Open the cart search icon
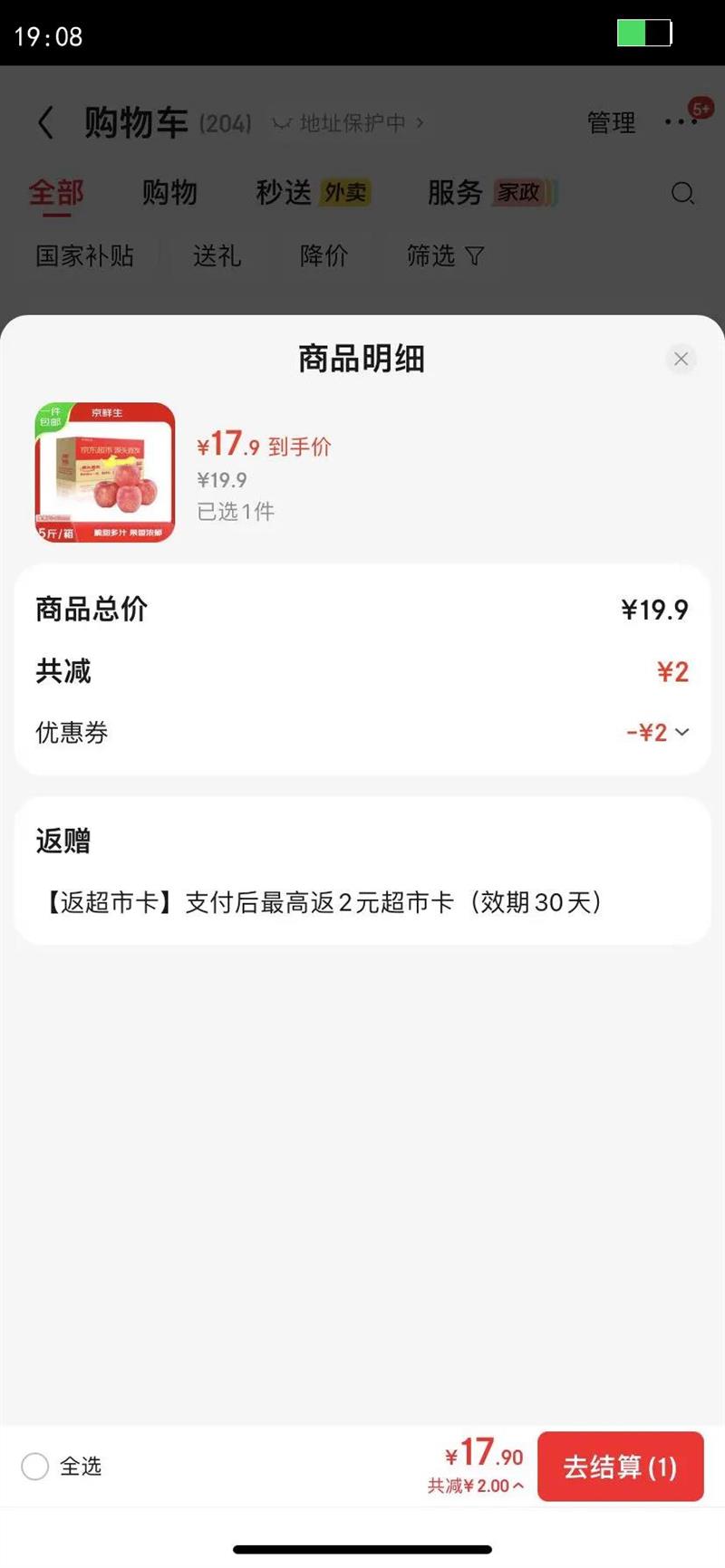Viewport: 725px width, 1568px height. tap(682, 193)
